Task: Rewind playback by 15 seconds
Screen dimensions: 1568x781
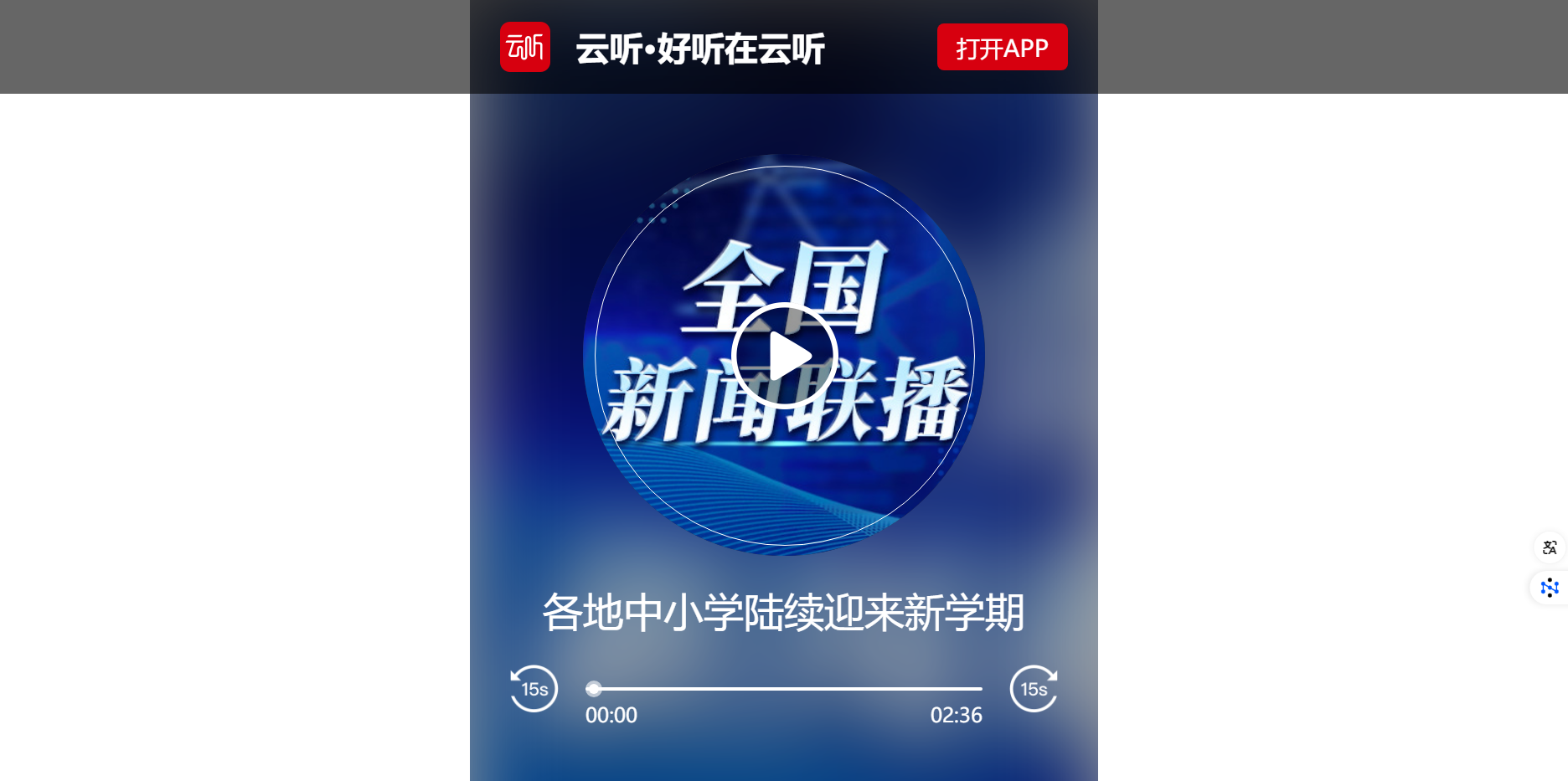Action: point(534,688)
